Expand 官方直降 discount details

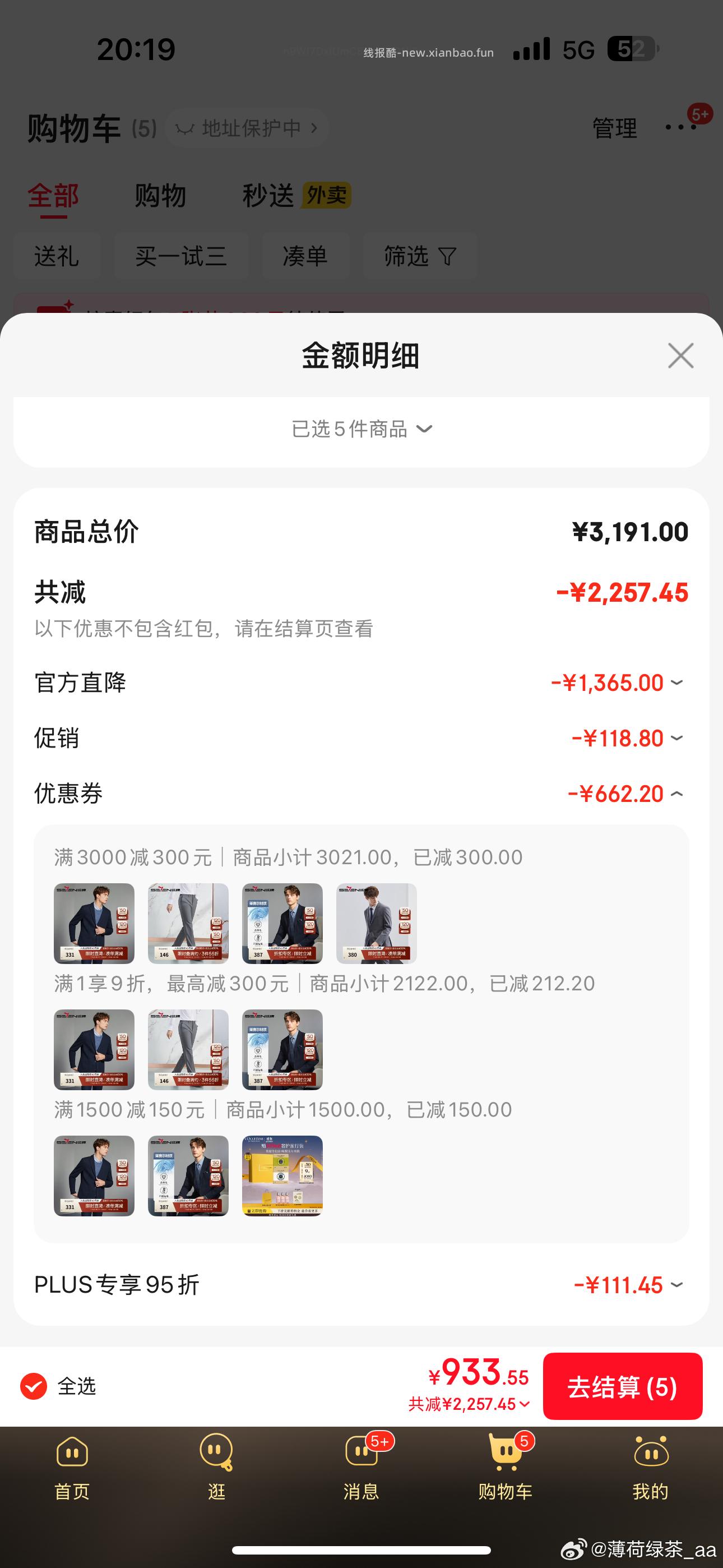675,683
